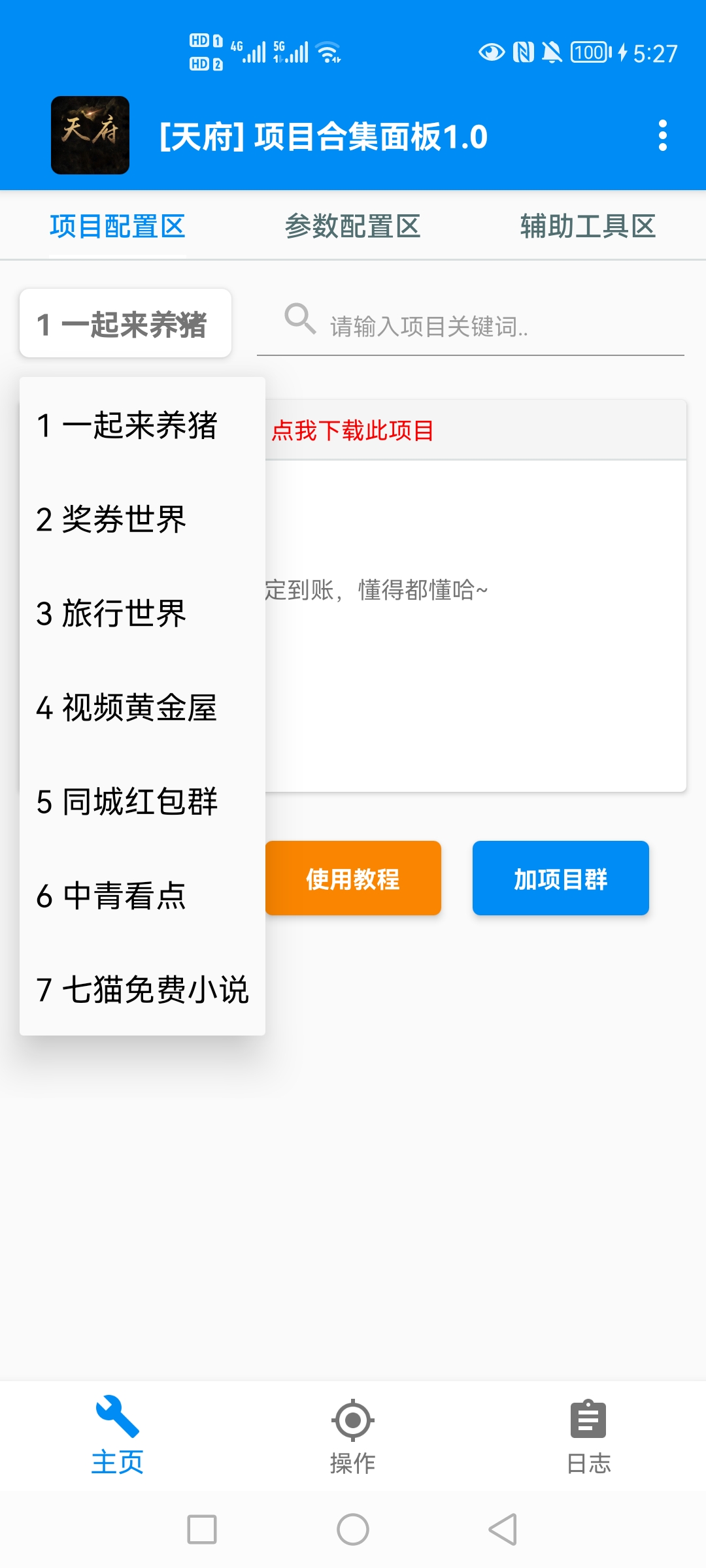This screenshot has width=706, height=1568.
Task: Choose 7 七猫免费小说 as active project
Action: tap(141, 990)
